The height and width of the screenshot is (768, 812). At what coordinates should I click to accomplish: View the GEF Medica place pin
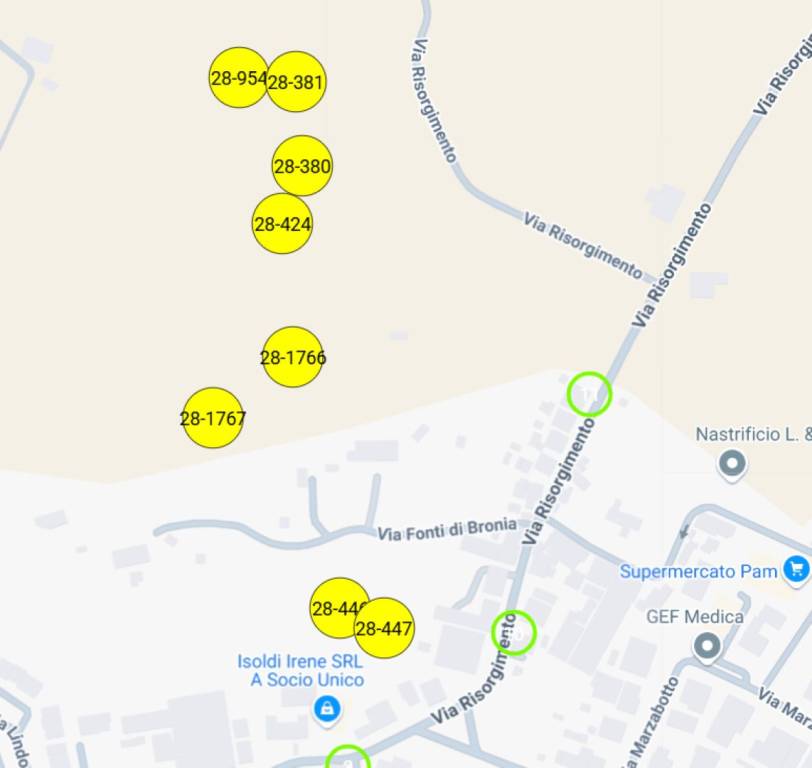click(707, 646)
